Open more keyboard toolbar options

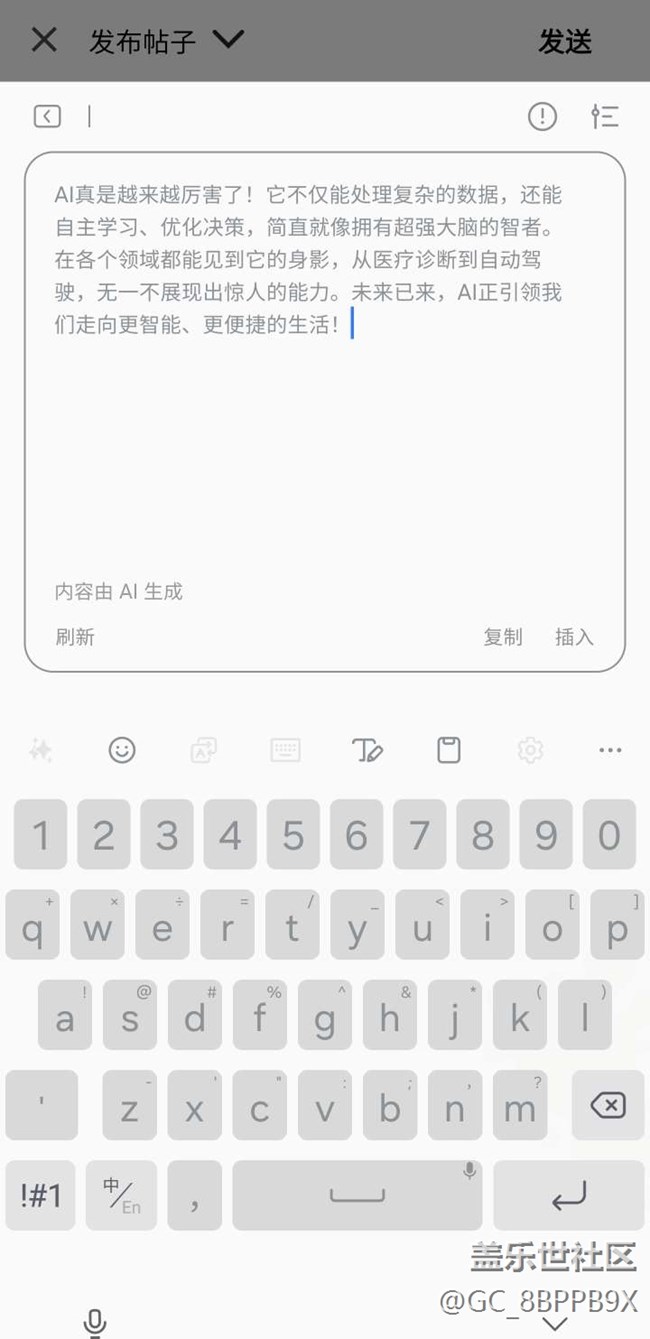tap(610, 750)
